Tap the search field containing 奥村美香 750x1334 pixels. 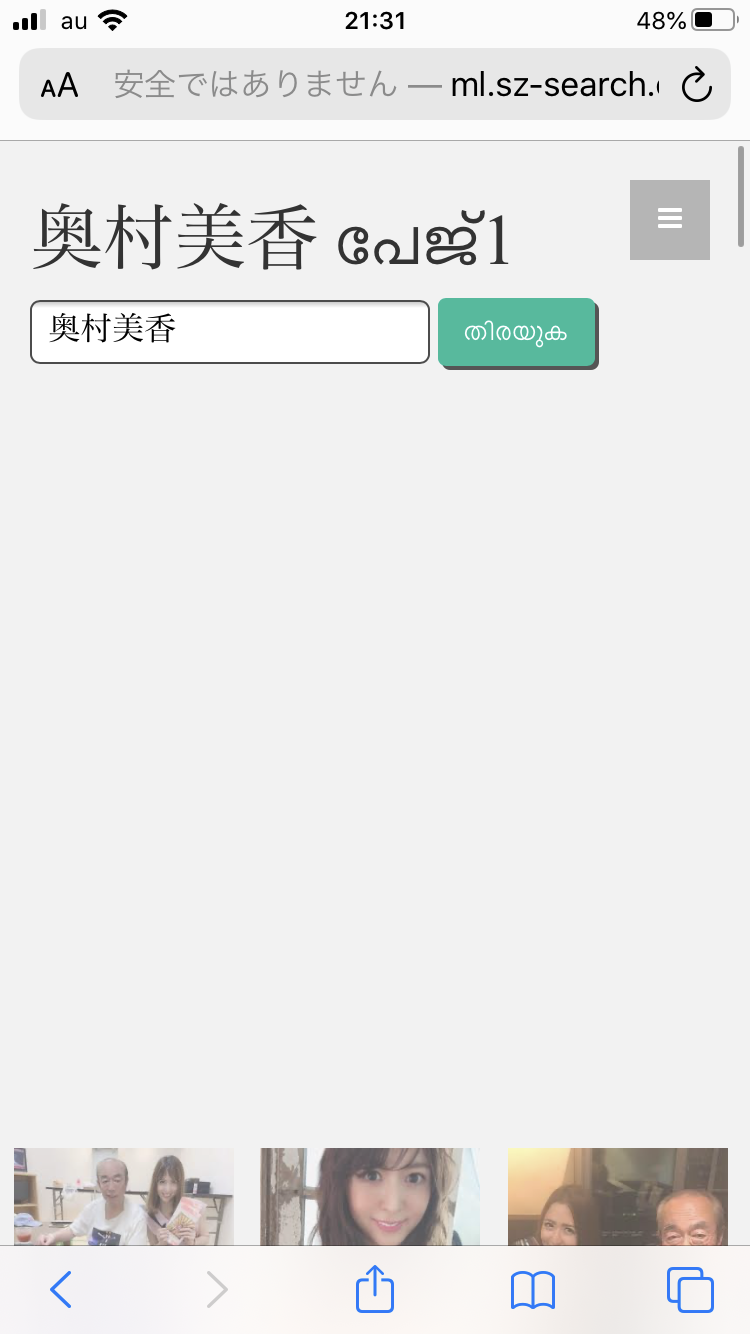click(x=230, y=331)
